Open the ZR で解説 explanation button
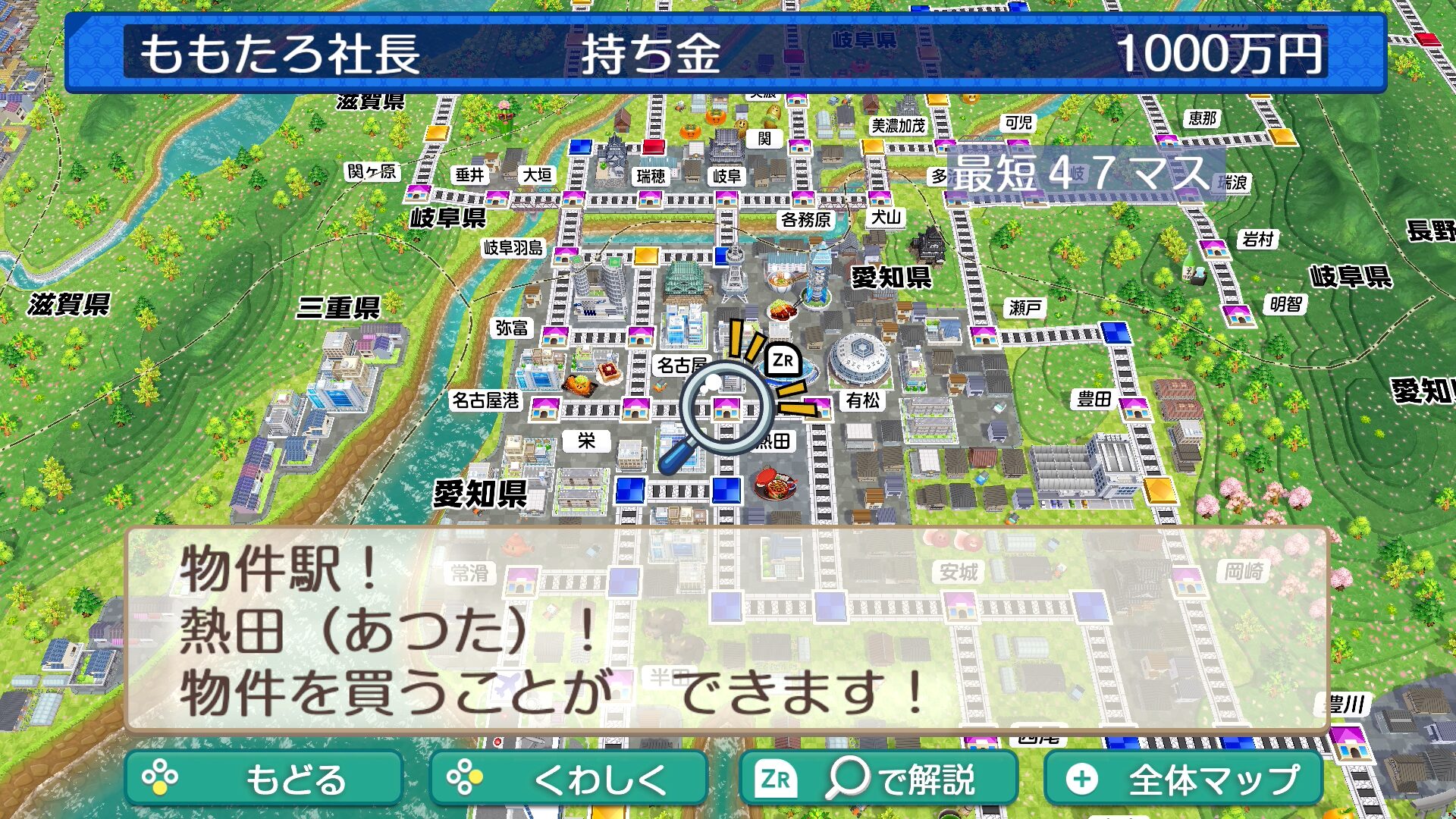Image resolution: width=1456 pixels, height=819 pixels. pyautogui.click(x=878, y=778)
